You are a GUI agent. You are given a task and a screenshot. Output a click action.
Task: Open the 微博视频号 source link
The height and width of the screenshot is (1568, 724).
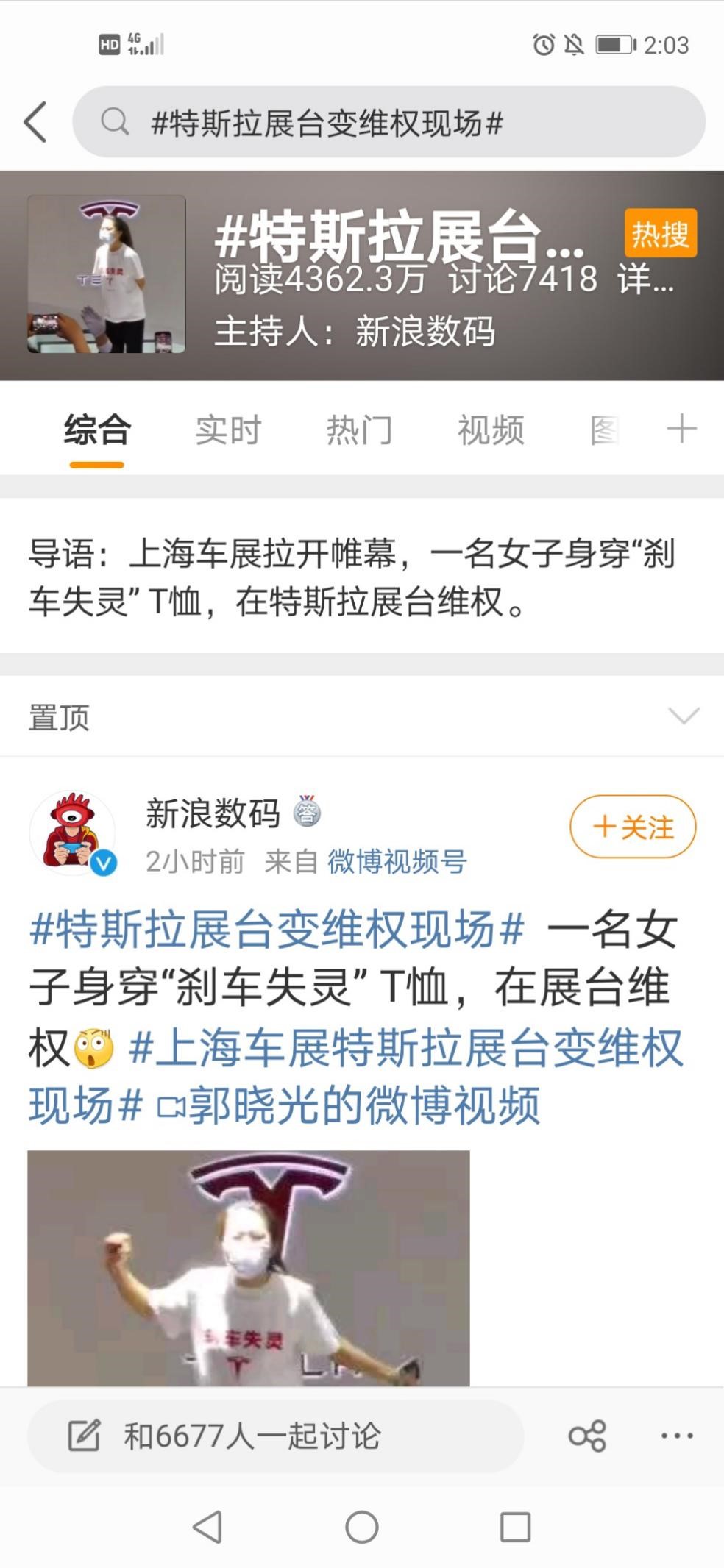tap(397, 861)
